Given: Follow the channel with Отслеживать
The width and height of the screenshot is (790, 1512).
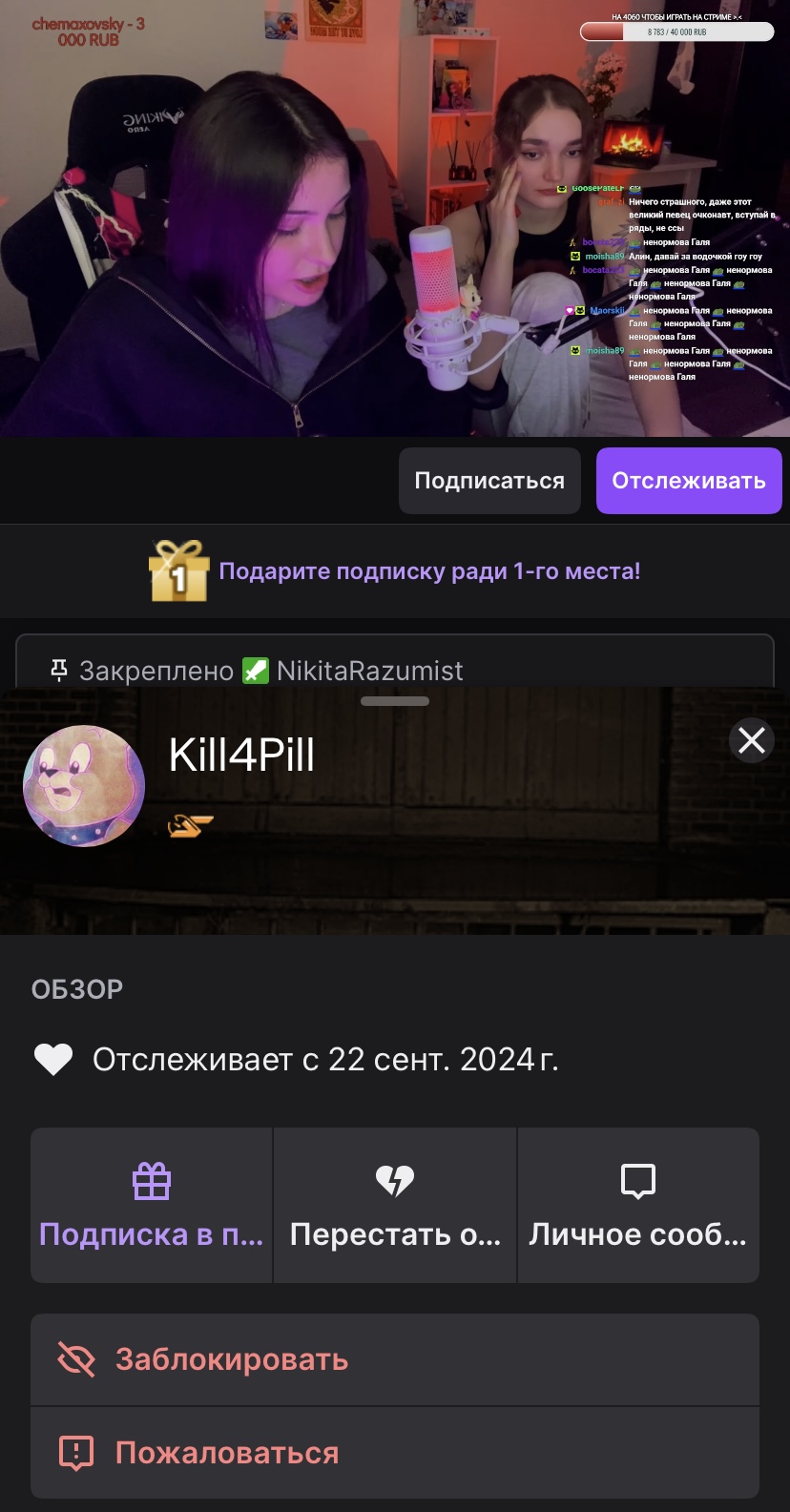Looking at the screenshot, I should tap(689, 481).
